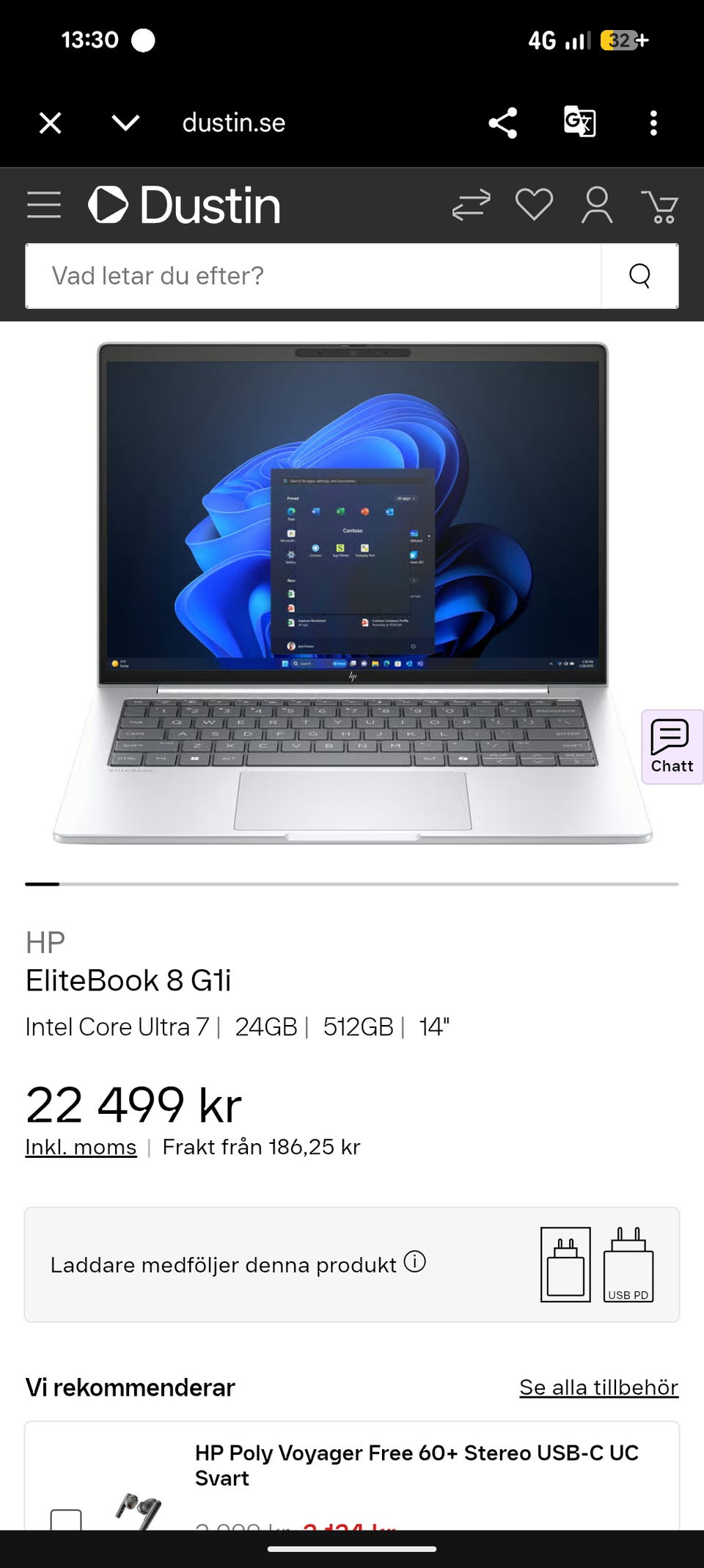The width and height of the screenshot is (704, 1568).
Task: Open the HP Poly Voyager Free 60+ product
Action: point(417,1465)
